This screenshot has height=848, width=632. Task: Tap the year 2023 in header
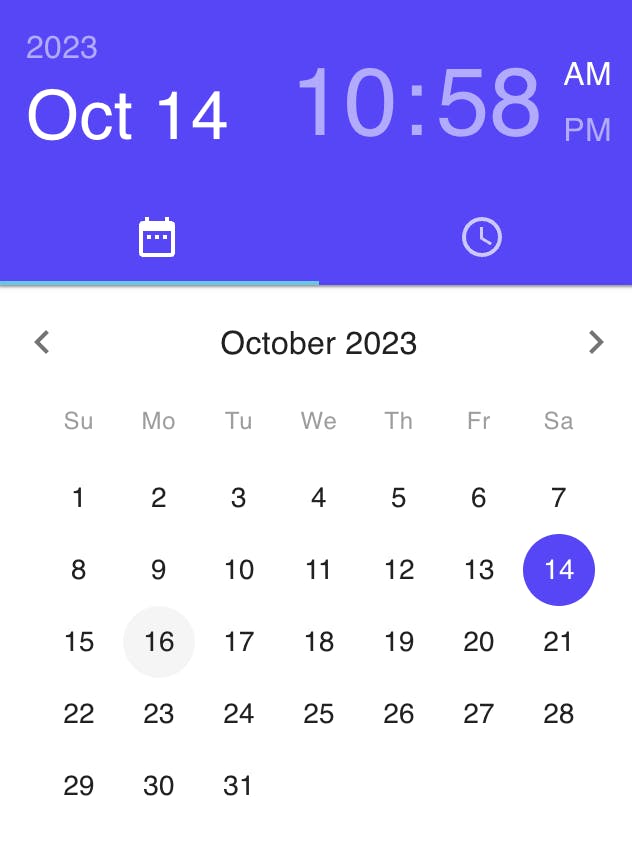tap(61, 47)
